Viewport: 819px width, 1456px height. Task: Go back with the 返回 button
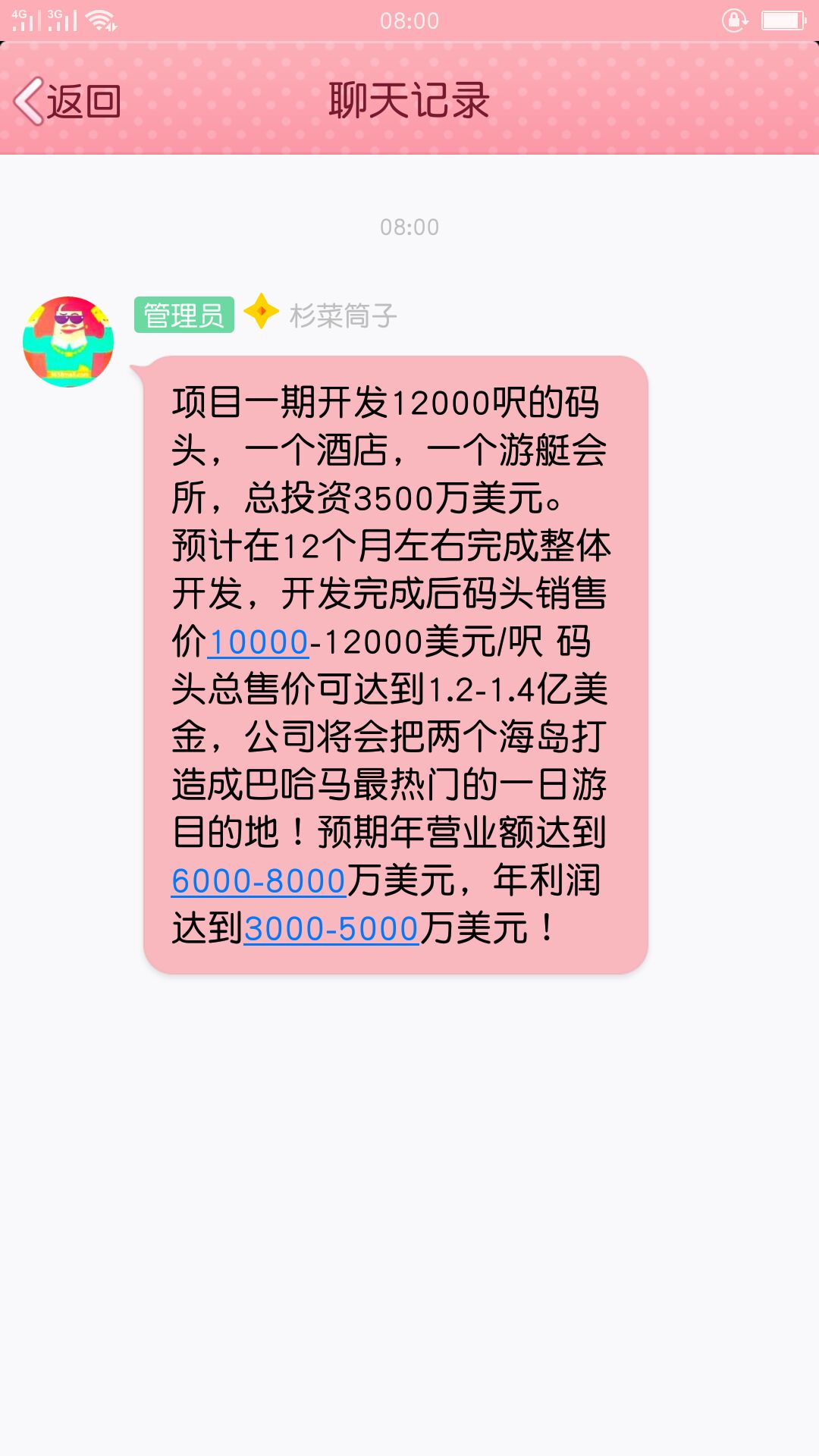click(x=68, y=101)
